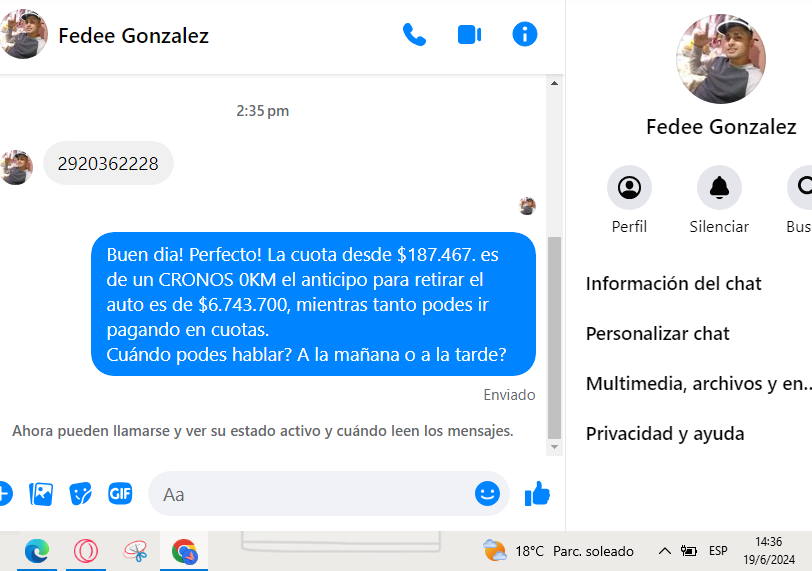Image resolution: width=812 pixels, height=571 pixels.
Task: Start a voice call with Fedee Gonzalez
Action: pyautogui.click(x=414, y=35)
